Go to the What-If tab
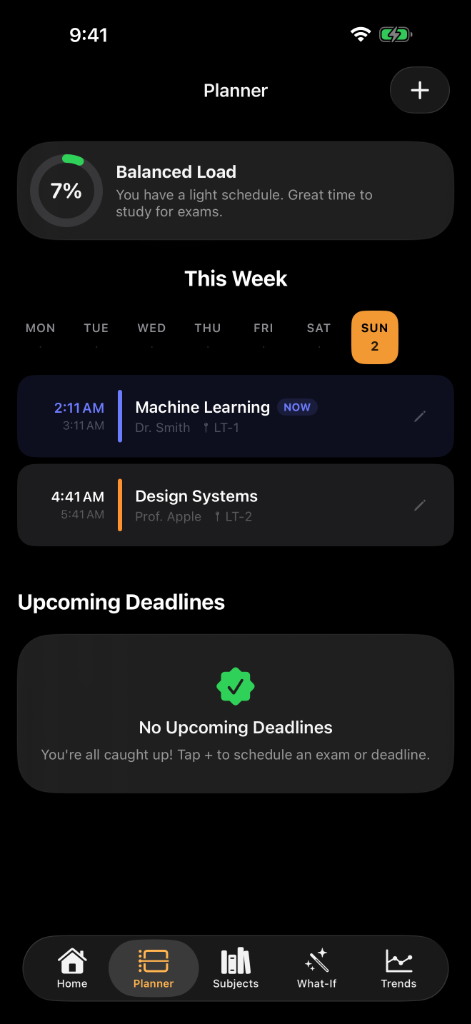Screen dimensions: 471x1024 coord(317,968)
